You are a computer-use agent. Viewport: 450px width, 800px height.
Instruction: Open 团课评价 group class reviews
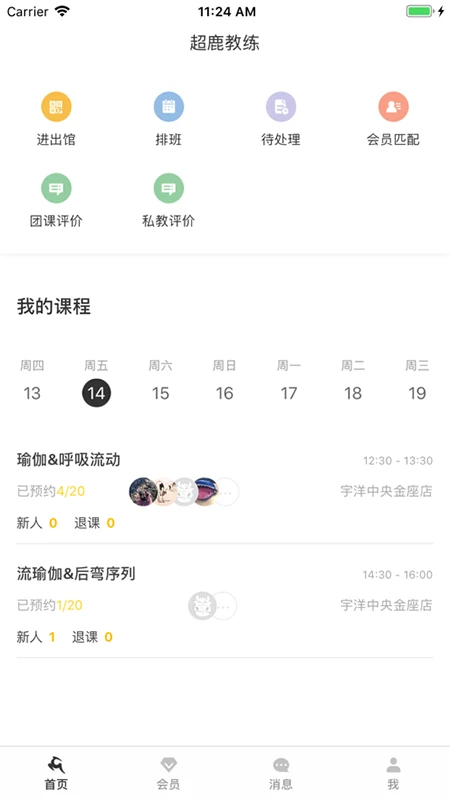pyautogui.click(x=56, y=200)
